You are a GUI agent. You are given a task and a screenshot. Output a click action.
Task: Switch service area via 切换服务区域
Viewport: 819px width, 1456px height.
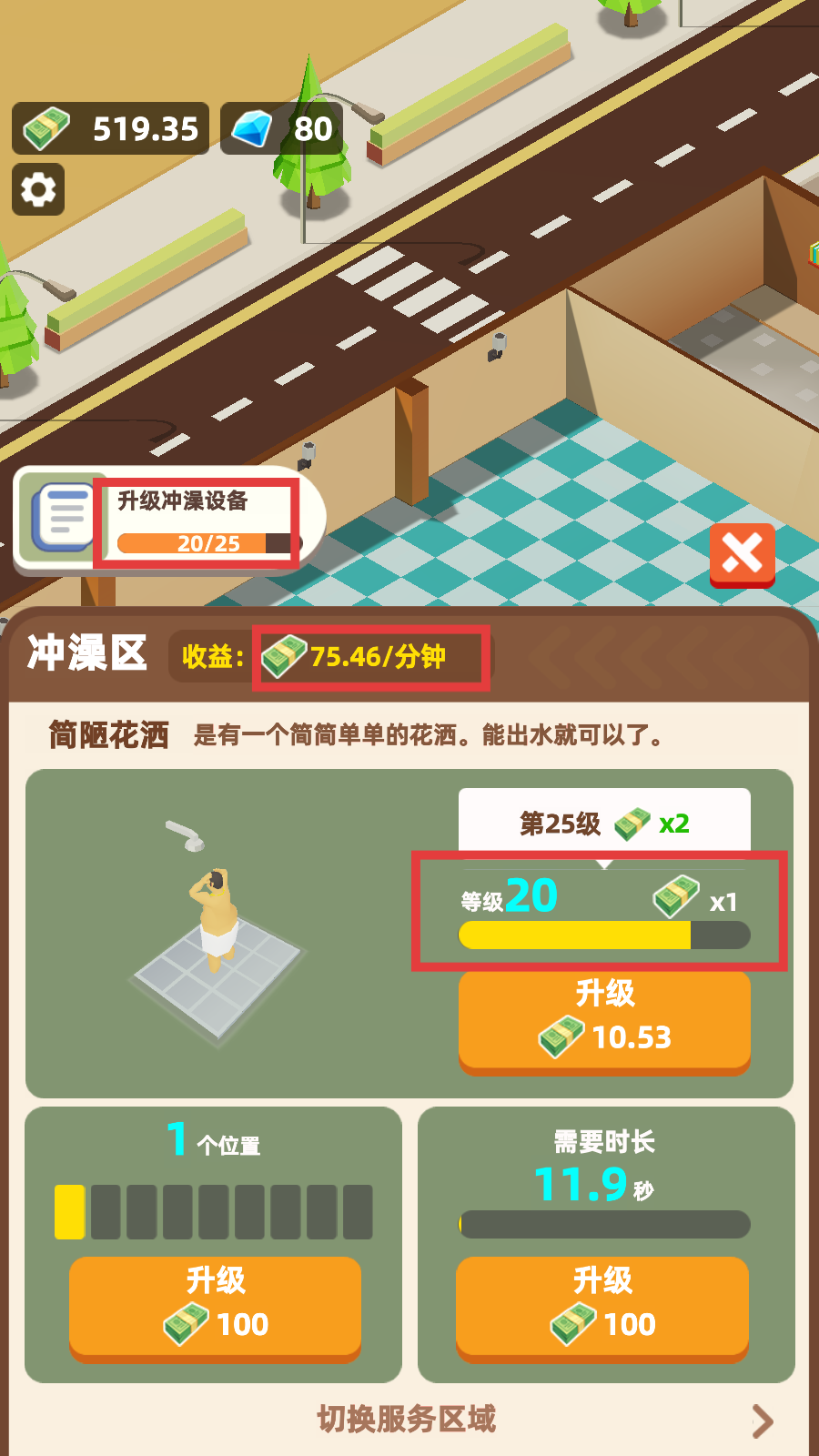[x=408, y=1419]
